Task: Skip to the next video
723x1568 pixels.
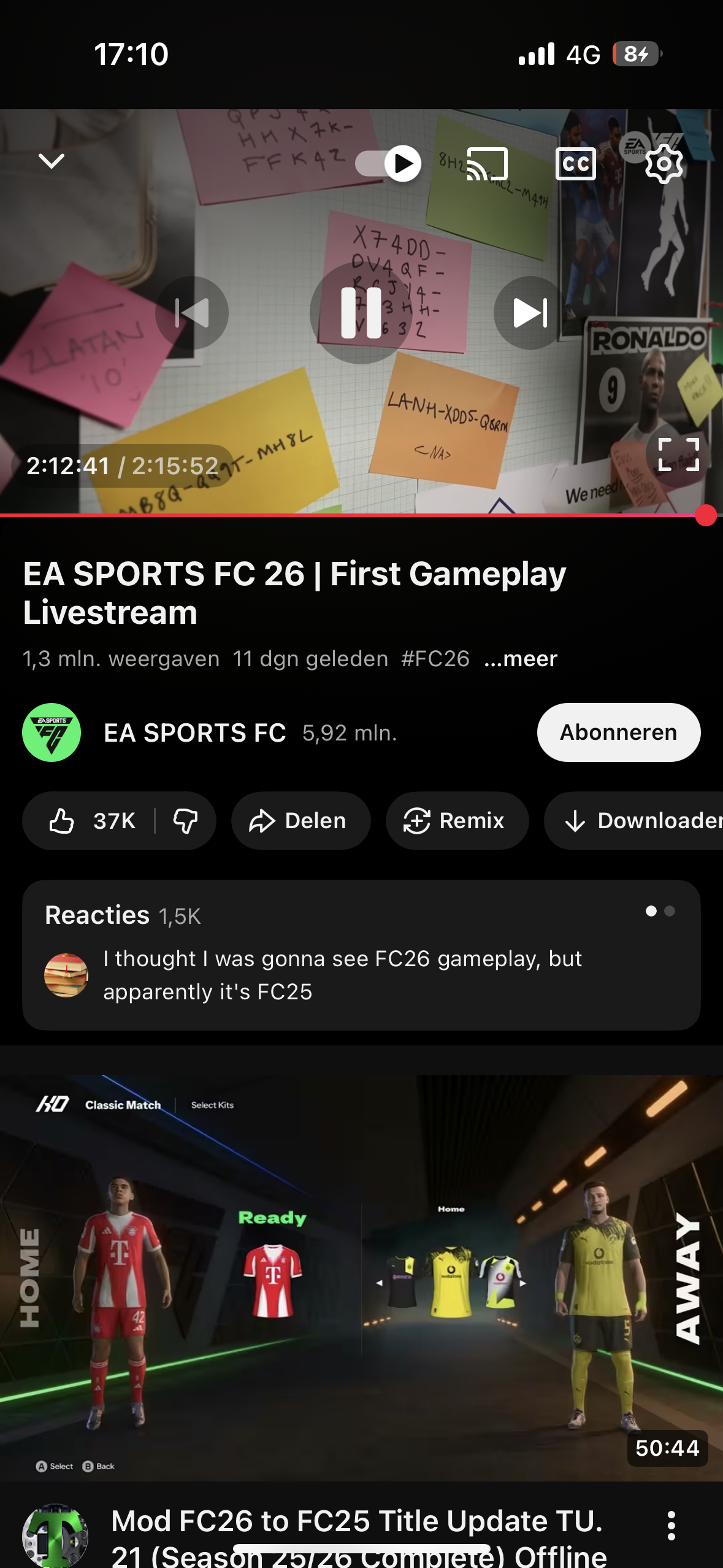Action: [x=530, y=313]
